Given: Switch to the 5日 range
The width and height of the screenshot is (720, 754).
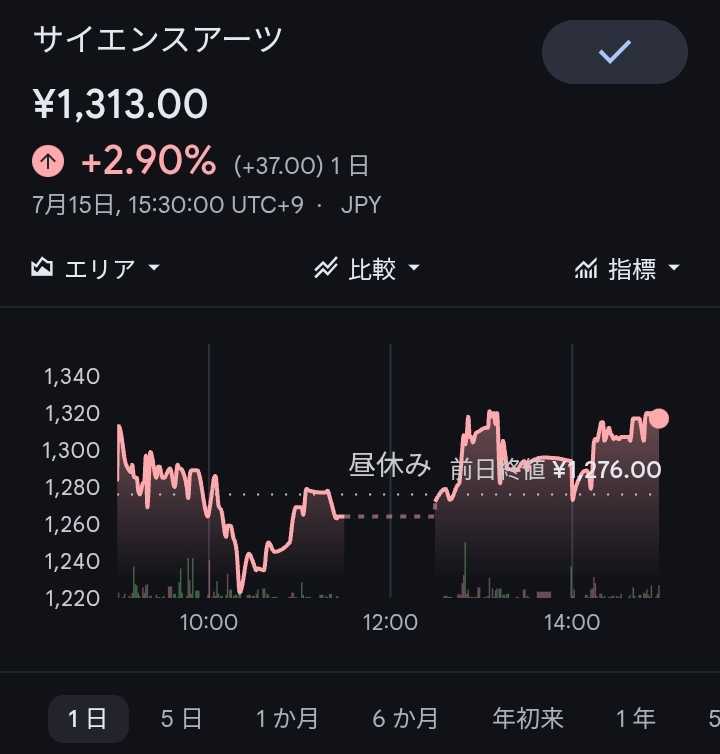Looking at the screenshot, I should pos(181,719).
